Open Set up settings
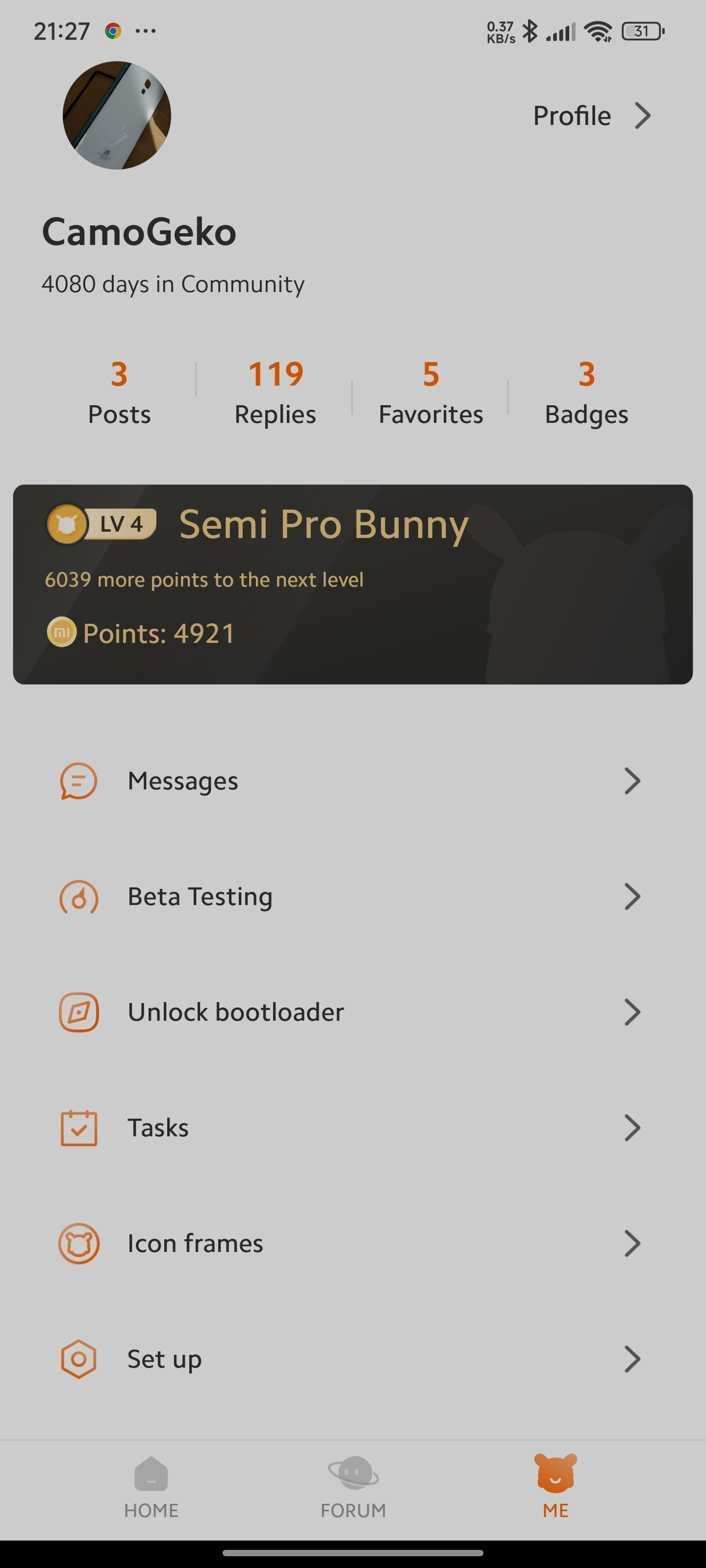Viewport: 706px width, 1568px height. pos(353,1359)
